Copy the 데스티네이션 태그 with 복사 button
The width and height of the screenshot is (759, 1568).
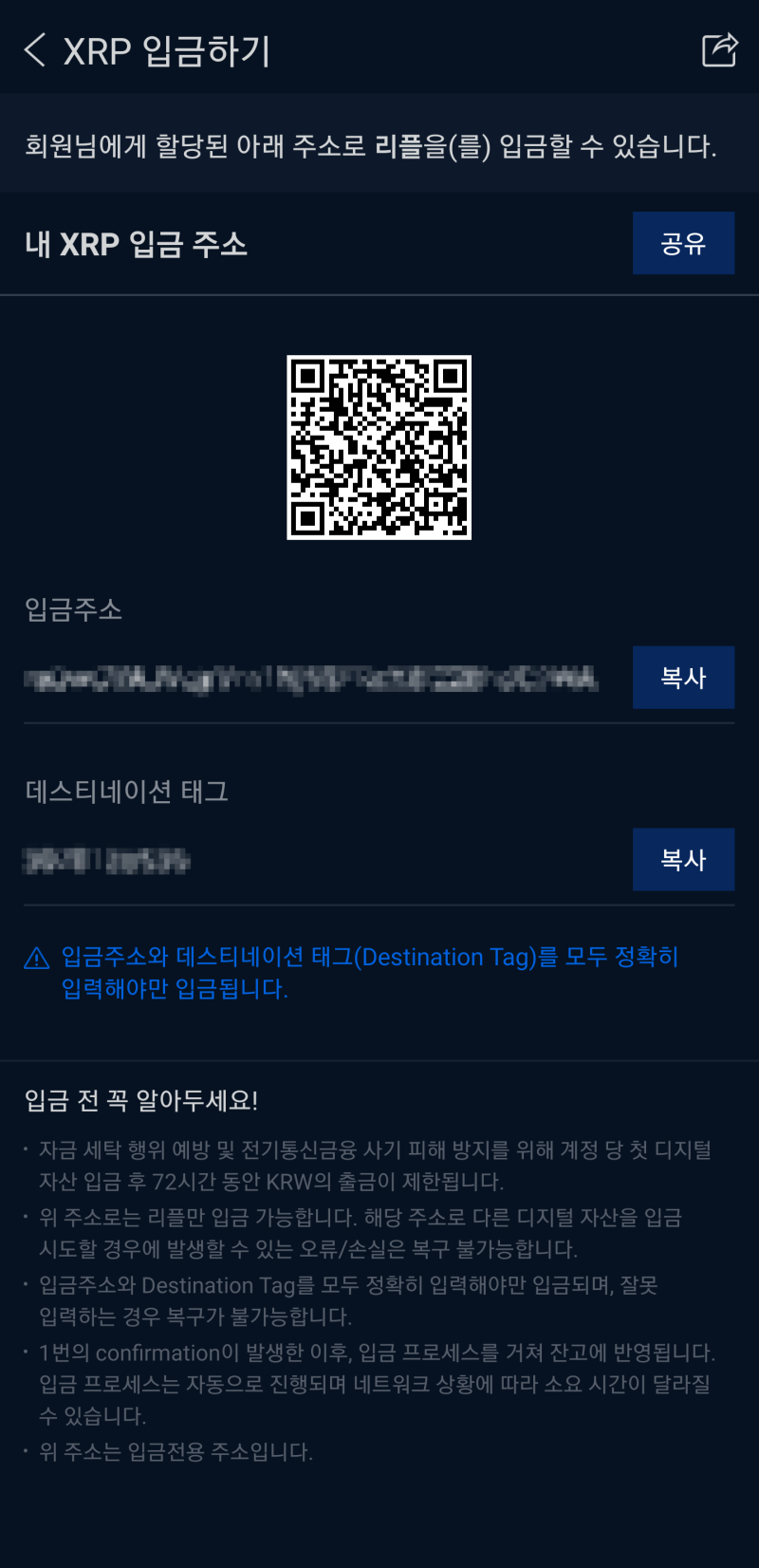683,860
